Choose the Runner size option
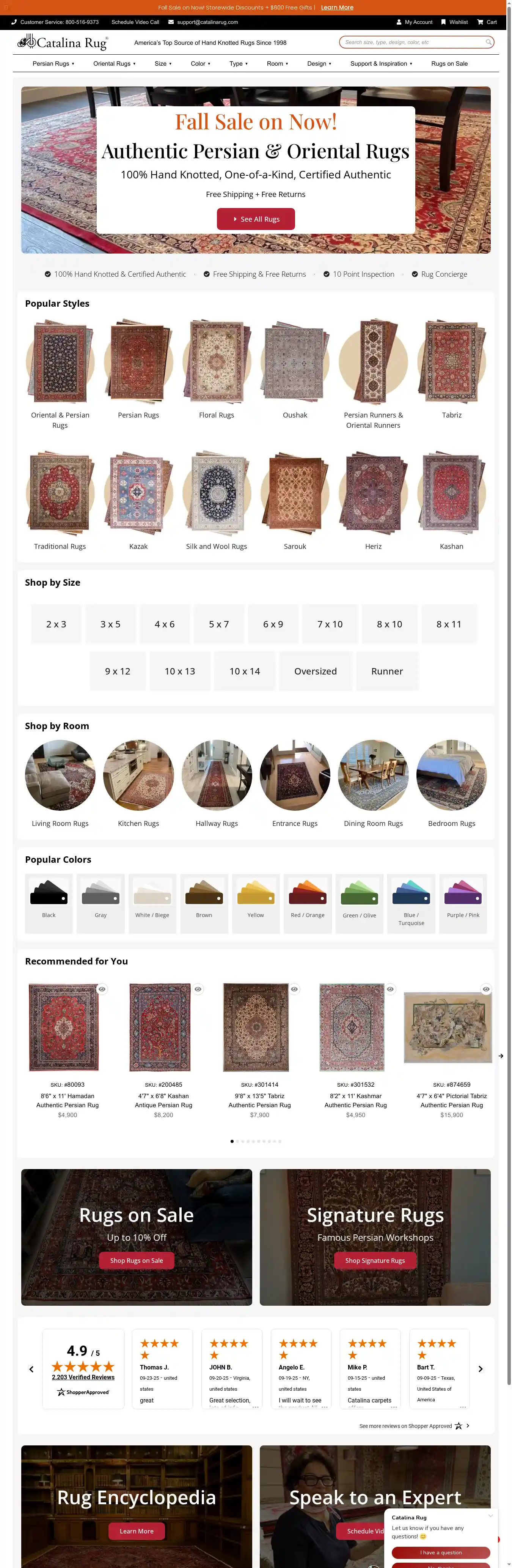Viewport: 512px width, 1568px height. click(387, 671)
